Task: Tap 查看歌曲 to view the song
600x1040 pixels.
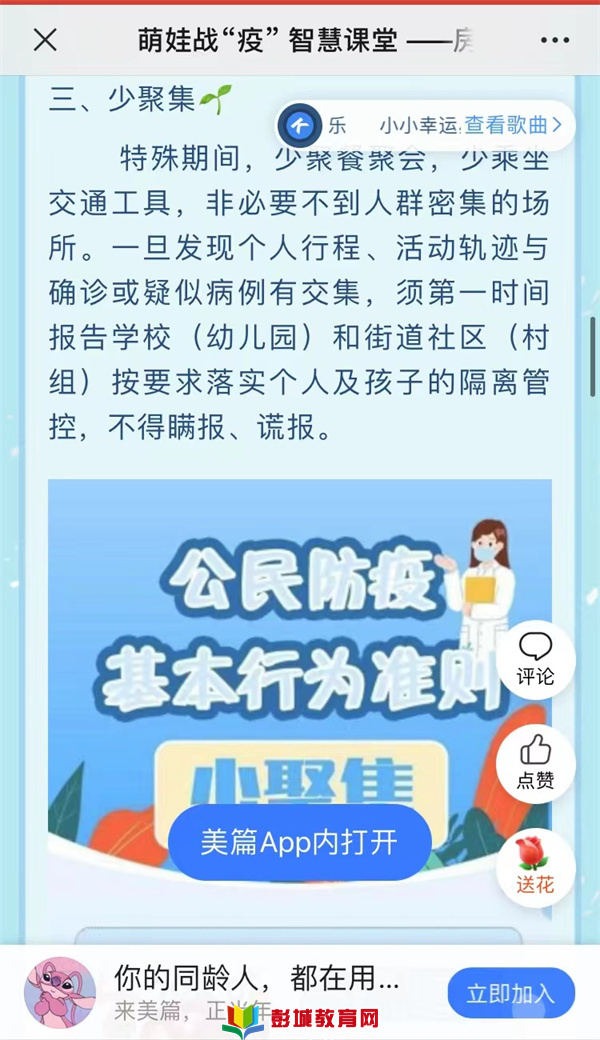Action: (x=512, y=125)
